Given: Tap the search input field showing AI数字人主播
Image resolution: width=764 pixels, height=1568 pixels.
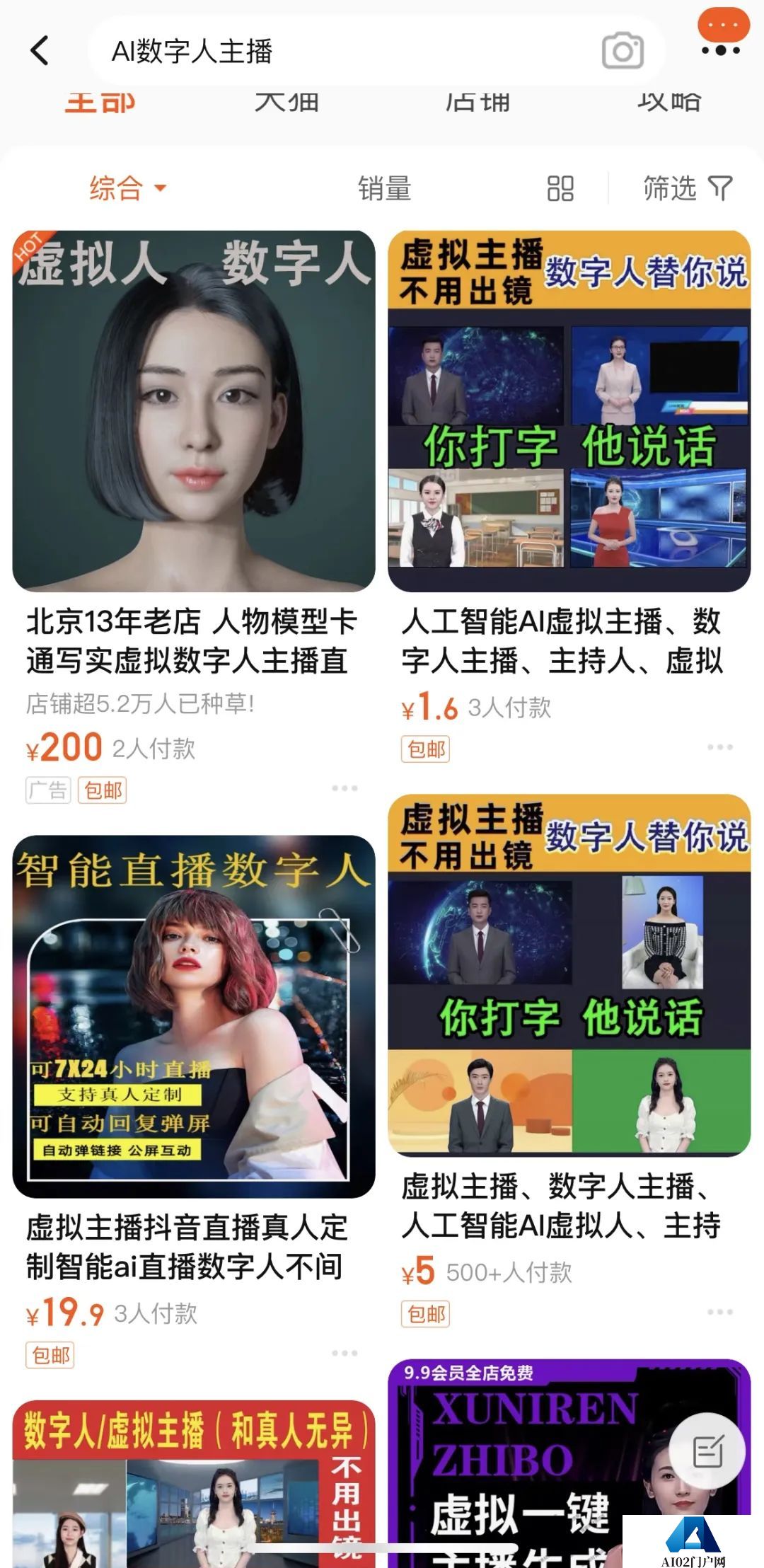Looking at the screenshot, I should 283,50.
